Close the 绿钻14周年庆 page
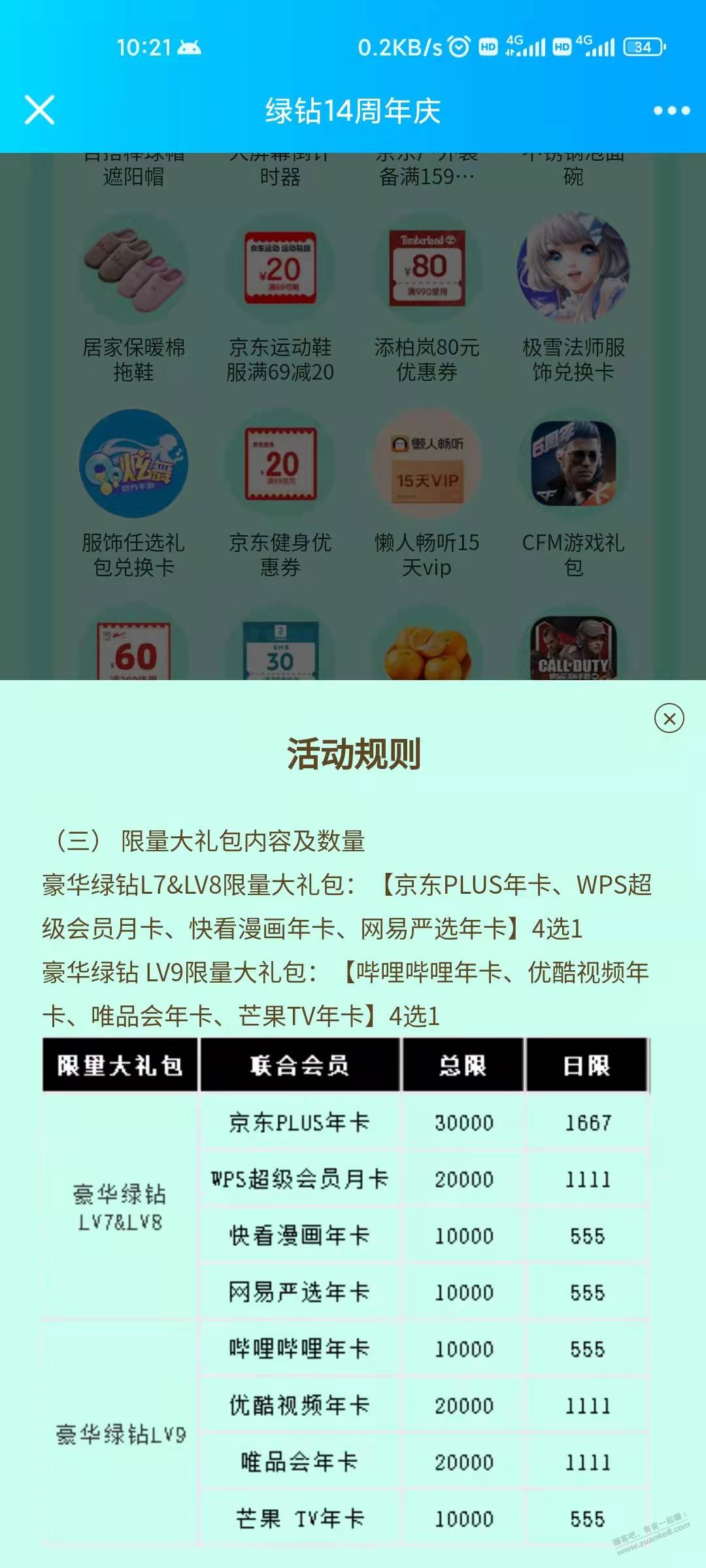This screenshot has height=1568, width=706. pos(39,110)
